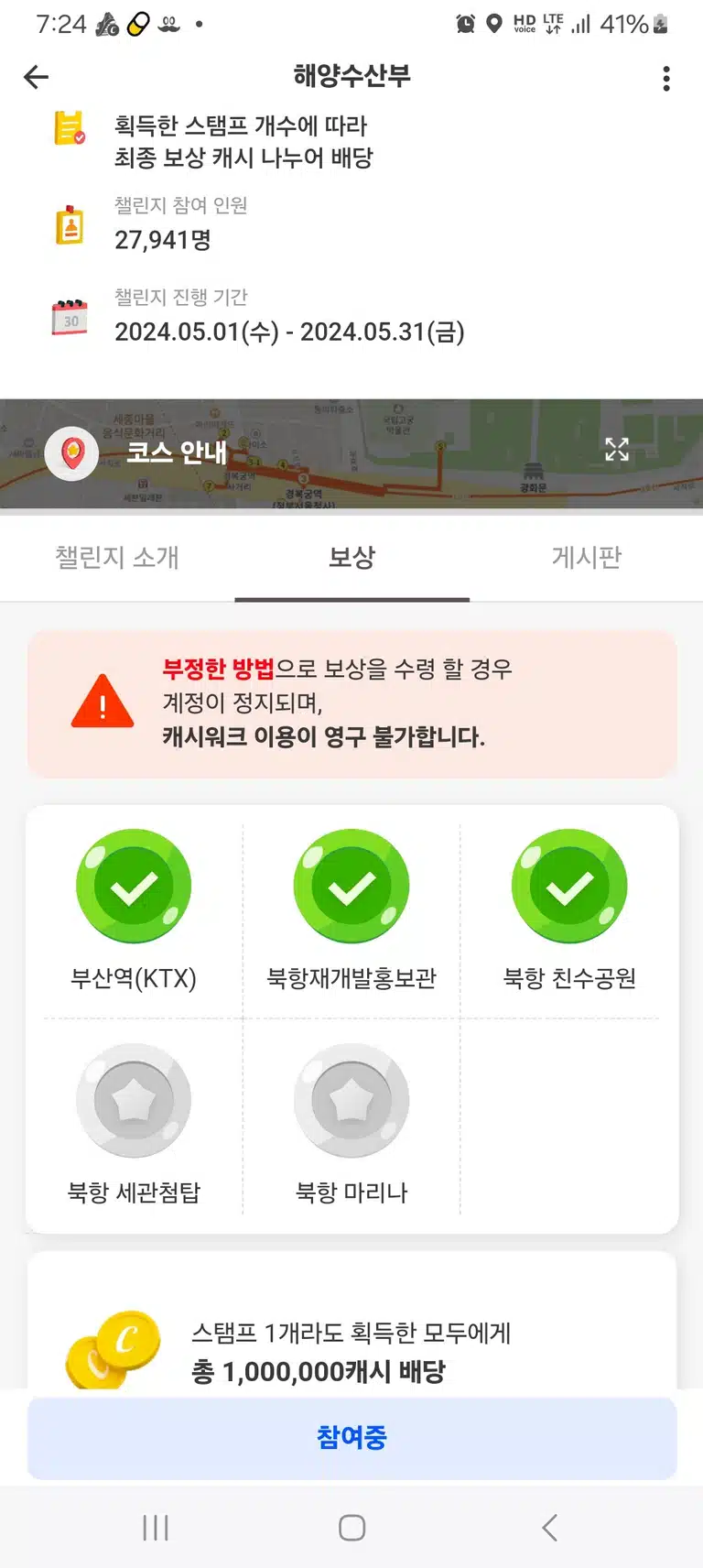Select the 보상 tab
Viewport: 703px width, 1568px height.
click(x=352, y=557)
